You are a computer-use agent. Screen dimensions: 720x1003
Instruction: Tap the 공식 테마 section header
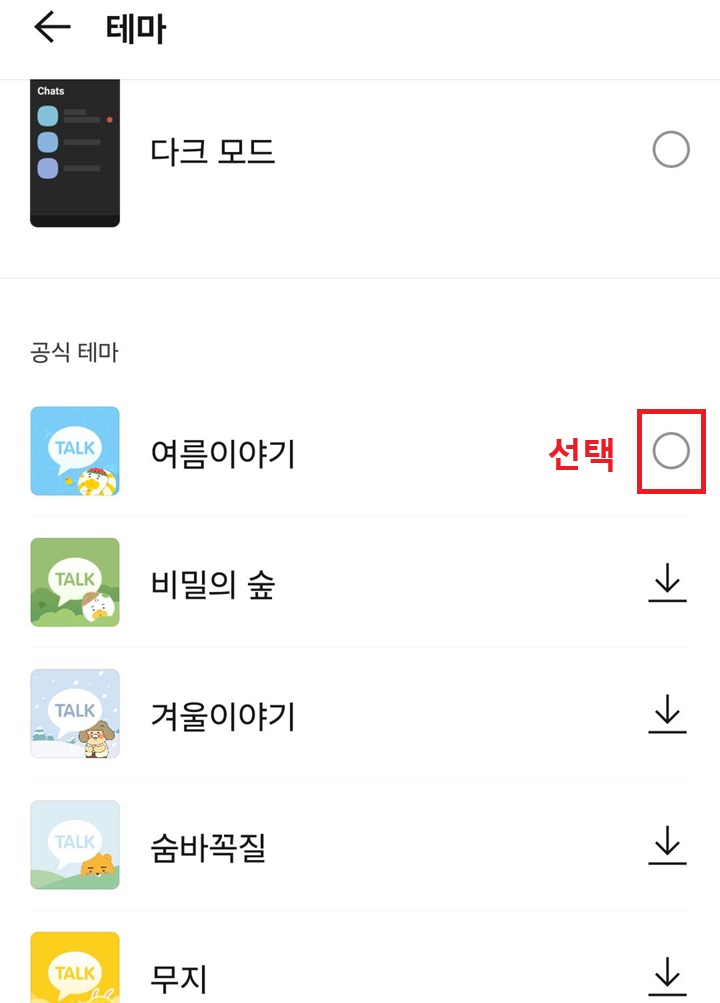pyautogui.click(x=73, y=353)
